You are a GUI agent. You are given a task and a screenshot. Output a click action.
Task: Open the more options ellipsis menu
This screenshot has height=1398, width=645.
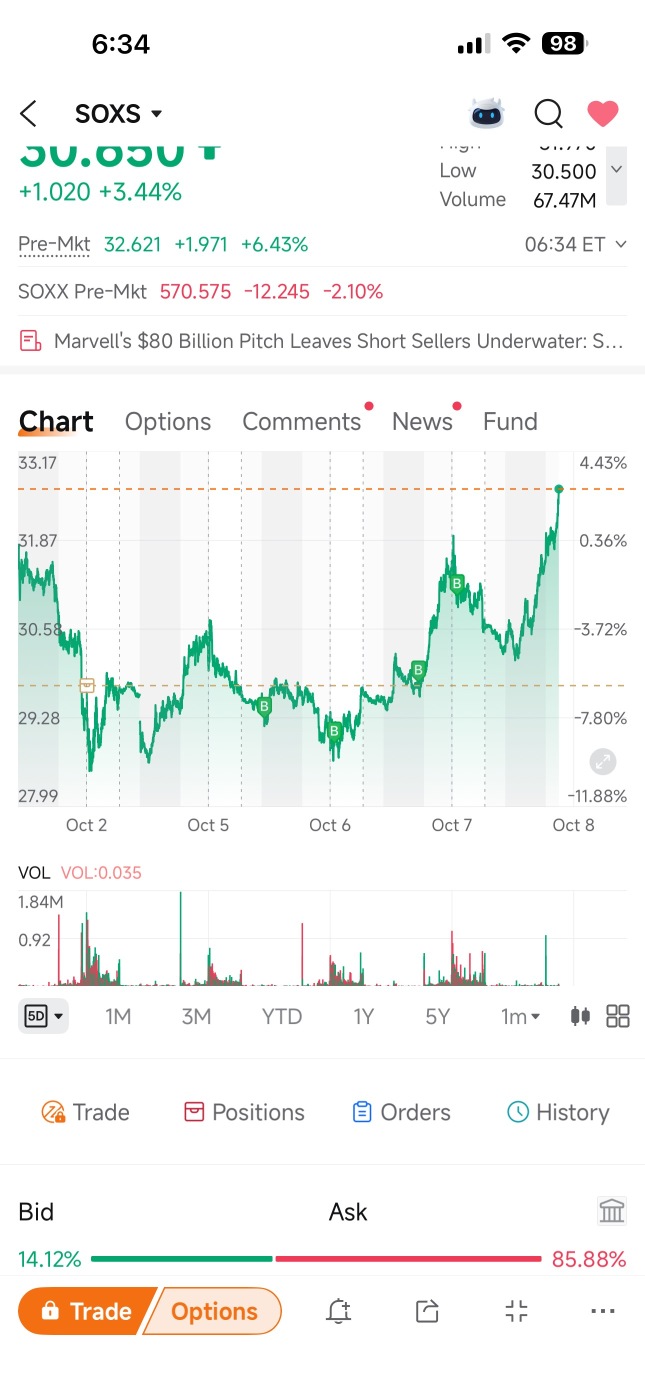point(603,1311)
